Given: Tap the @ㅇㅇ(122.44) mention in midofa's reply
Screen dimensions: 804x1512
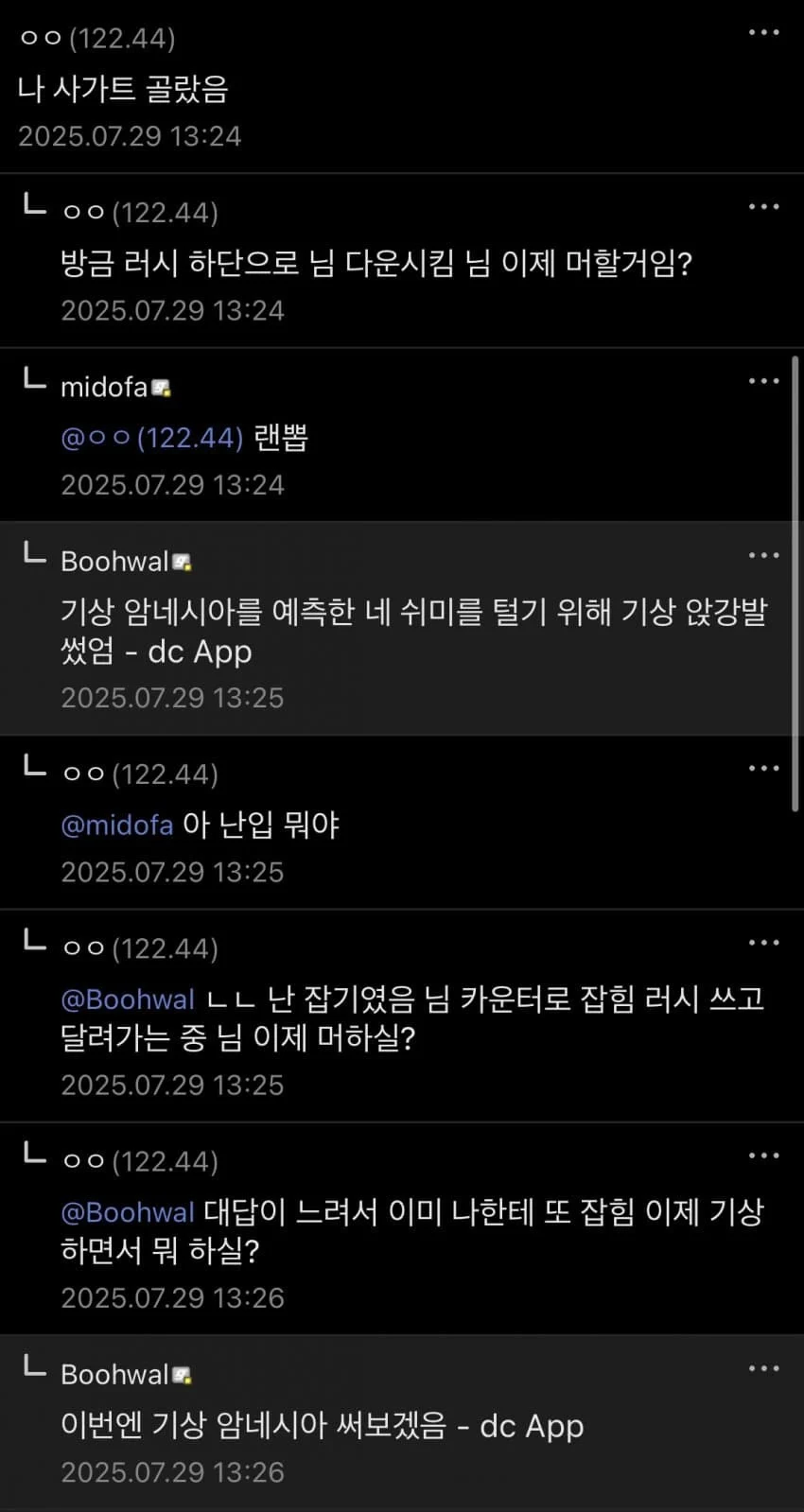Looking at the screenshot, I should click(152, 438).
